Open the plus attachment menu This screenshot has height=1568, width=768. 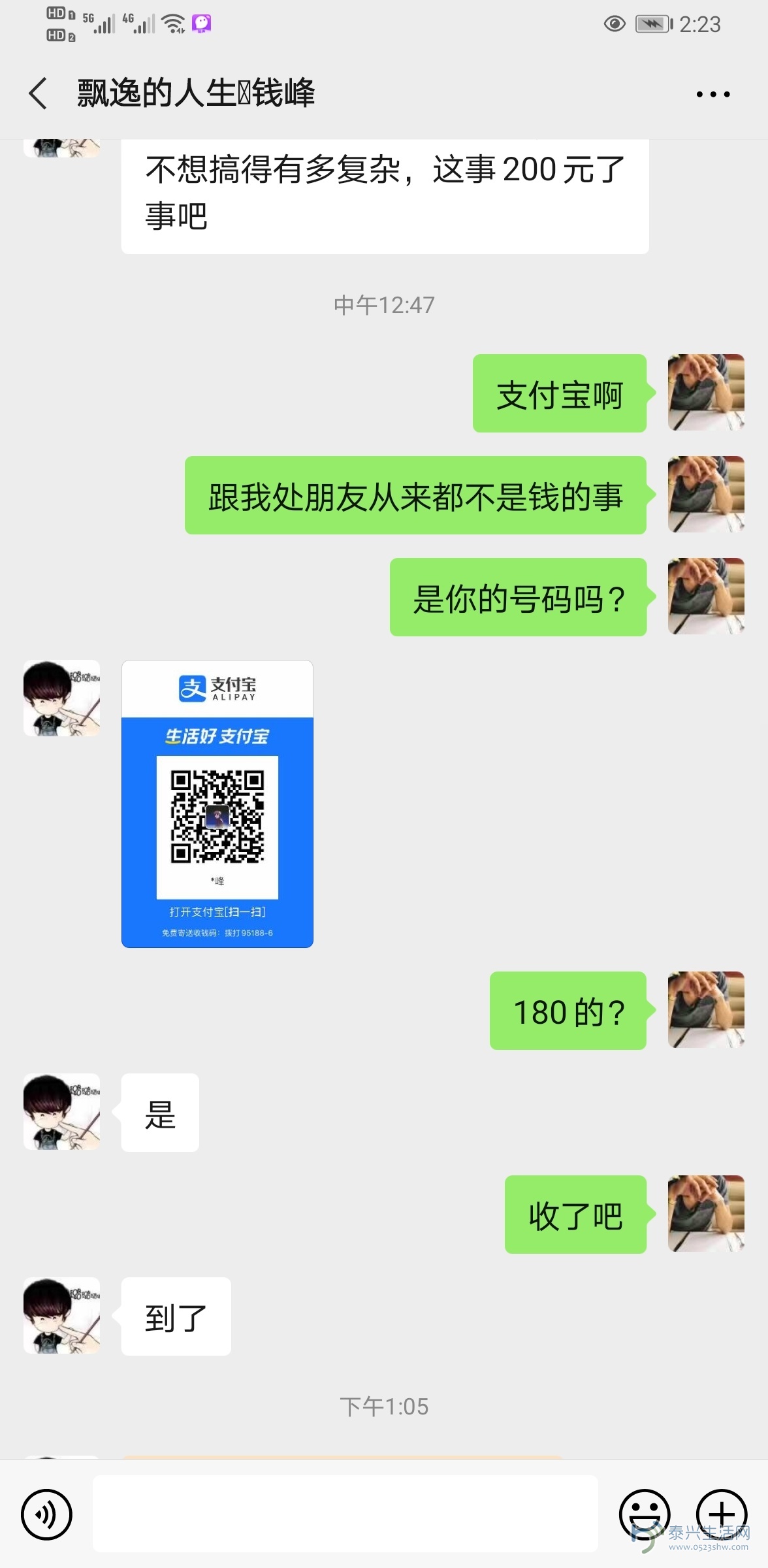pyautogui.click(x=722, y=1514)
